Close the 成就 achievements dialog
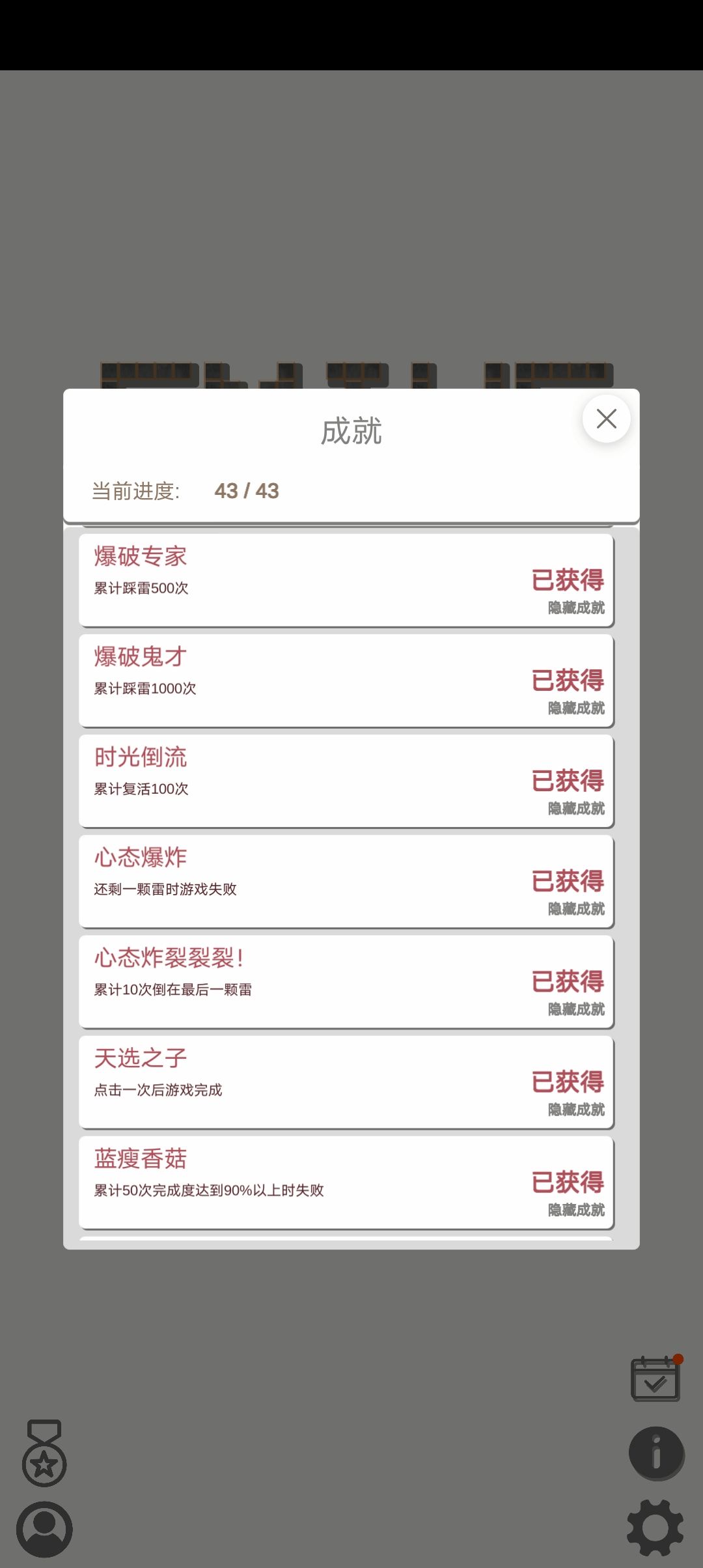This screenshot has height=1568, width=703. click(x=606, y=419)
